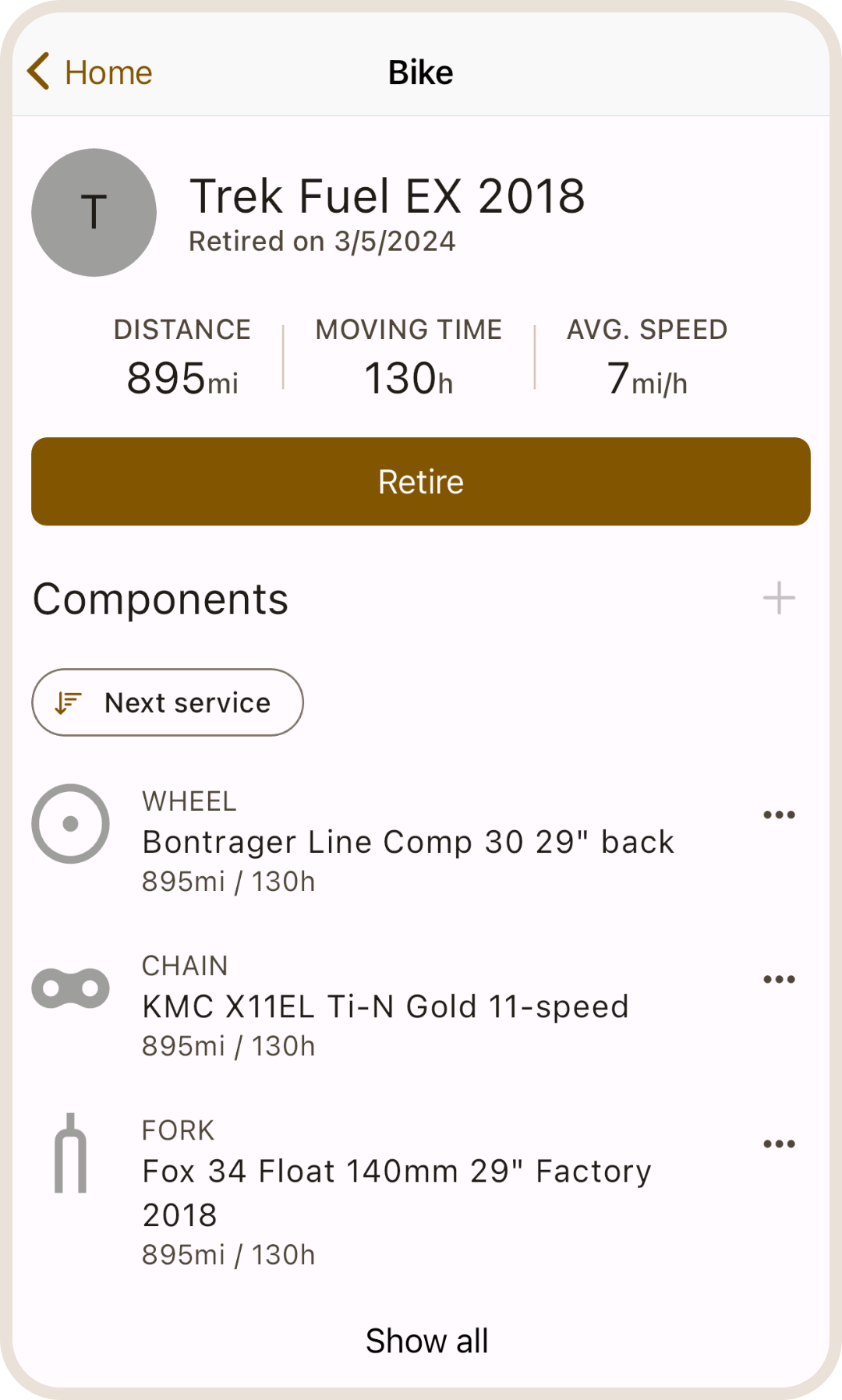Screen dimensions: 842x1400
Task: Open options for the Fox fork
Action: coord(778,1144)
